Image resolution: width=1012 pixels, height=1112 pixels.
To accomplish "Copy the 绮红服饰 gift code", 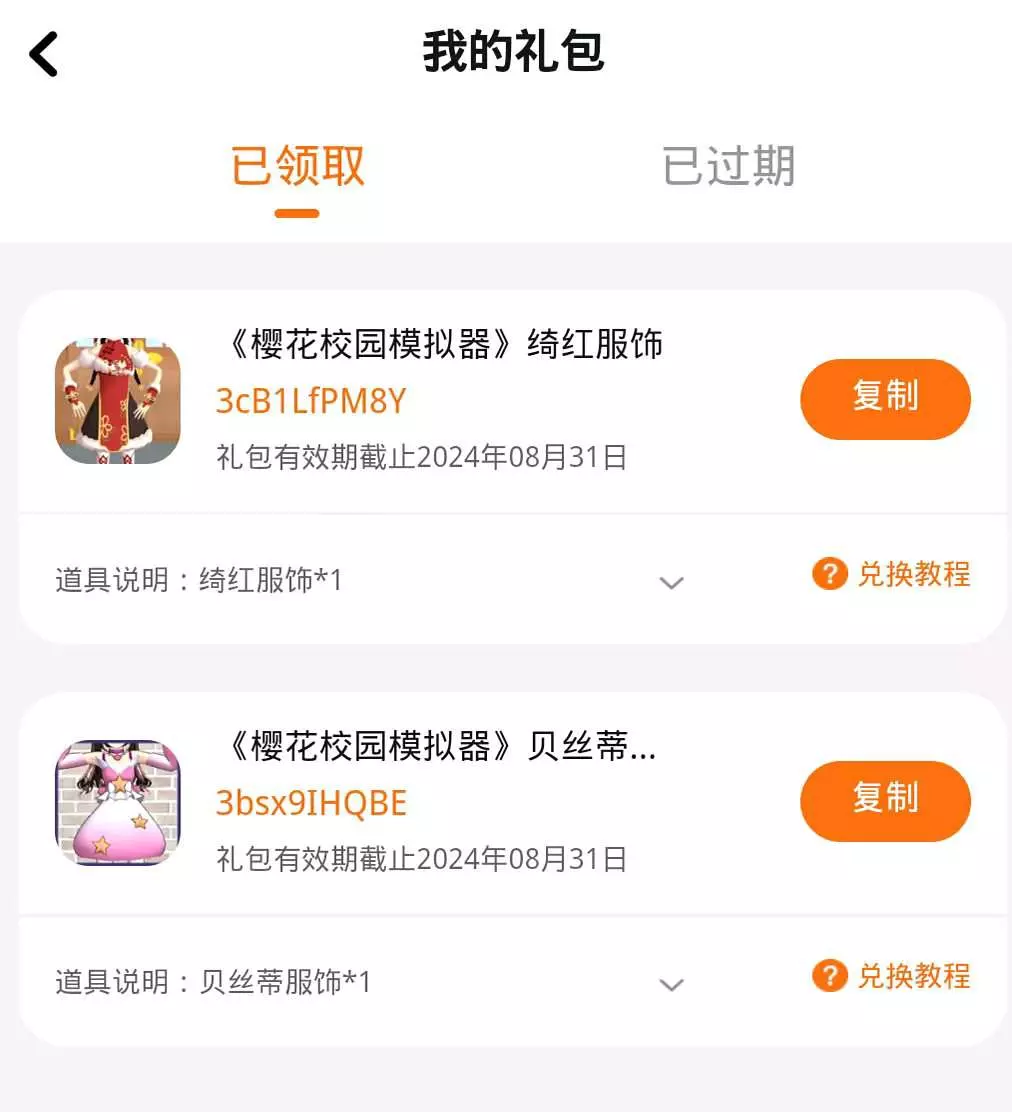I will click(884, 398).
